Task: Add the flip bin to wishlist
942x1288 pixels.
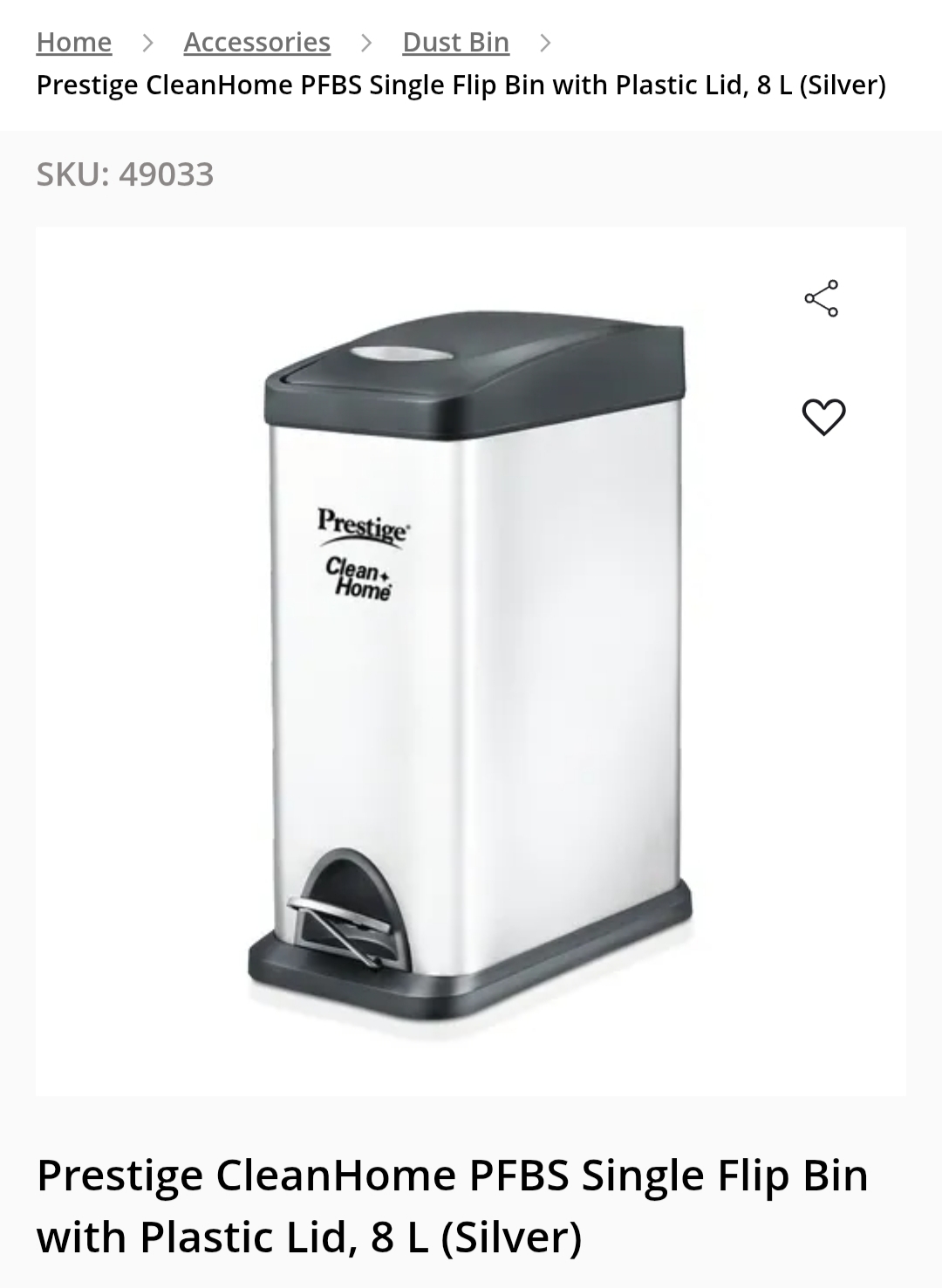Action: [823, 417]
